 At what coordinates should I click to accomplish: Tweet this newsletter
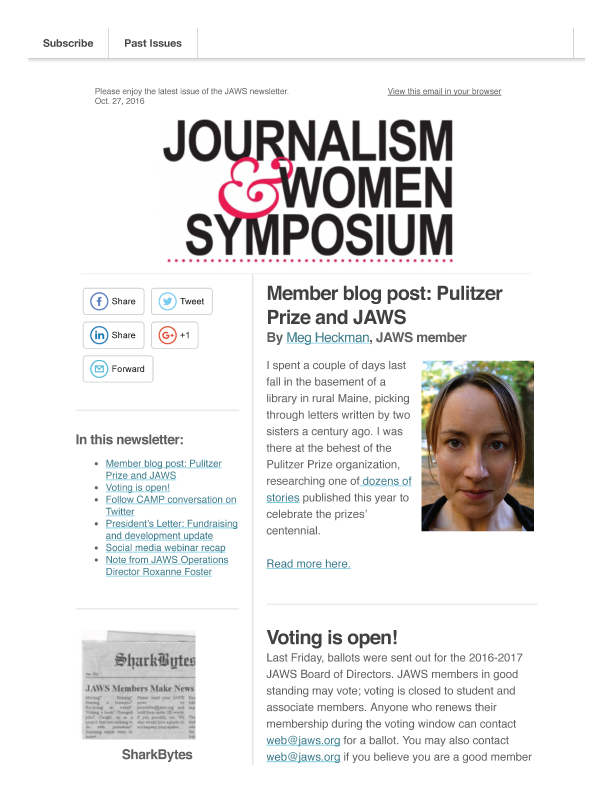[x=181, y=301]
